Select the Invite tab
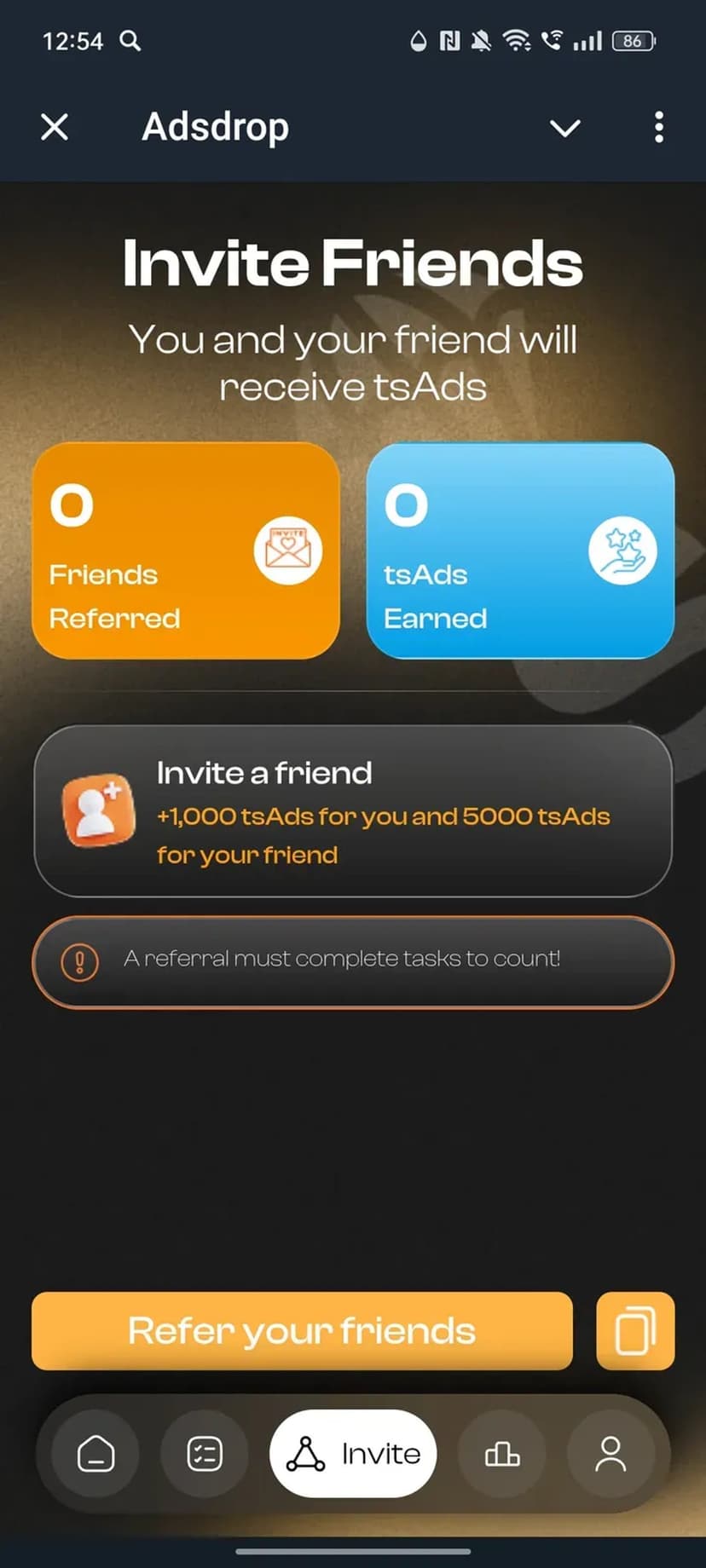 pos(353,1454)
